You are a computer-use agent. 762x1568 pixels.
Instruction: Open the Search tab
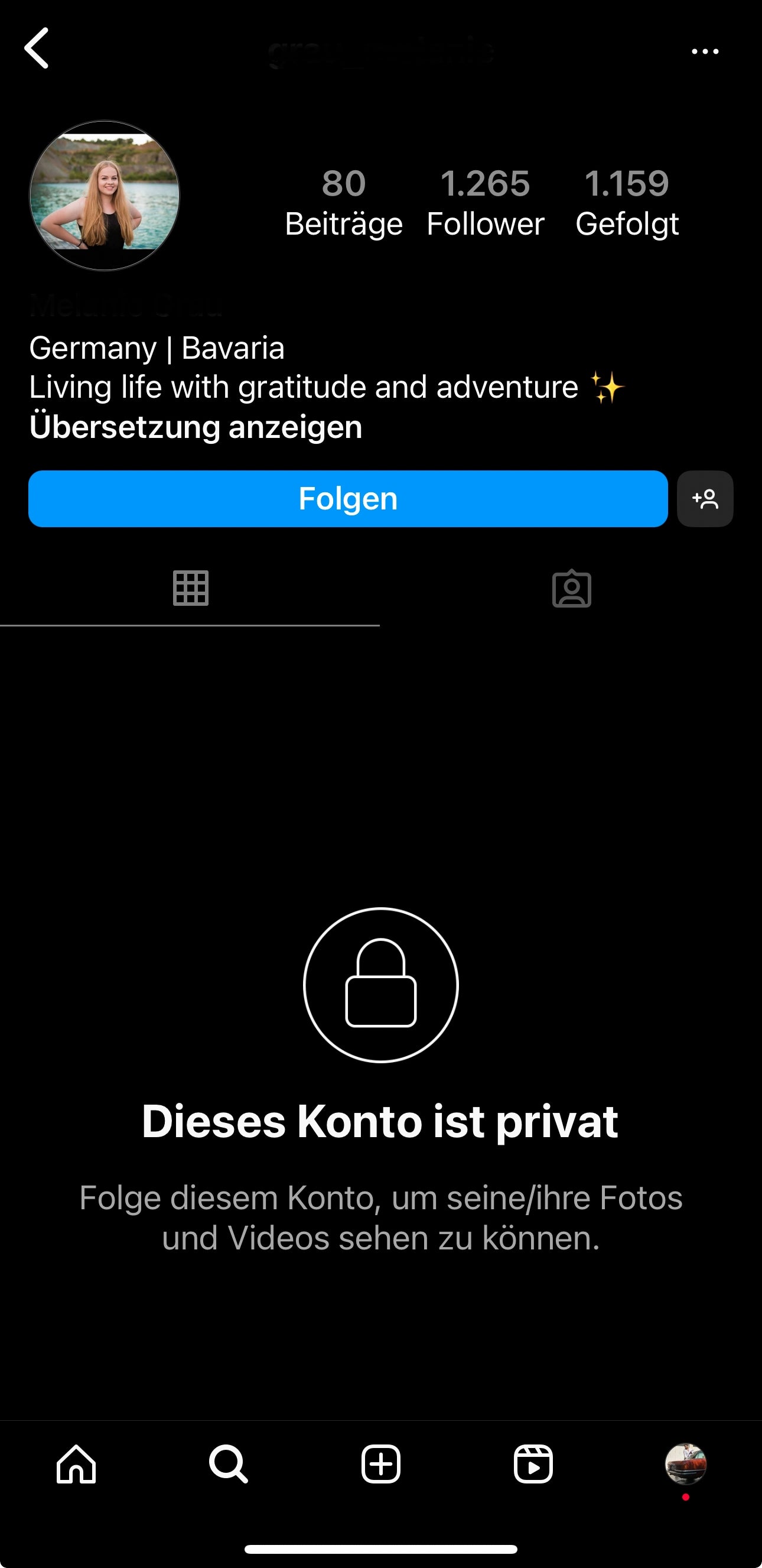click(x=228, y=1464)
